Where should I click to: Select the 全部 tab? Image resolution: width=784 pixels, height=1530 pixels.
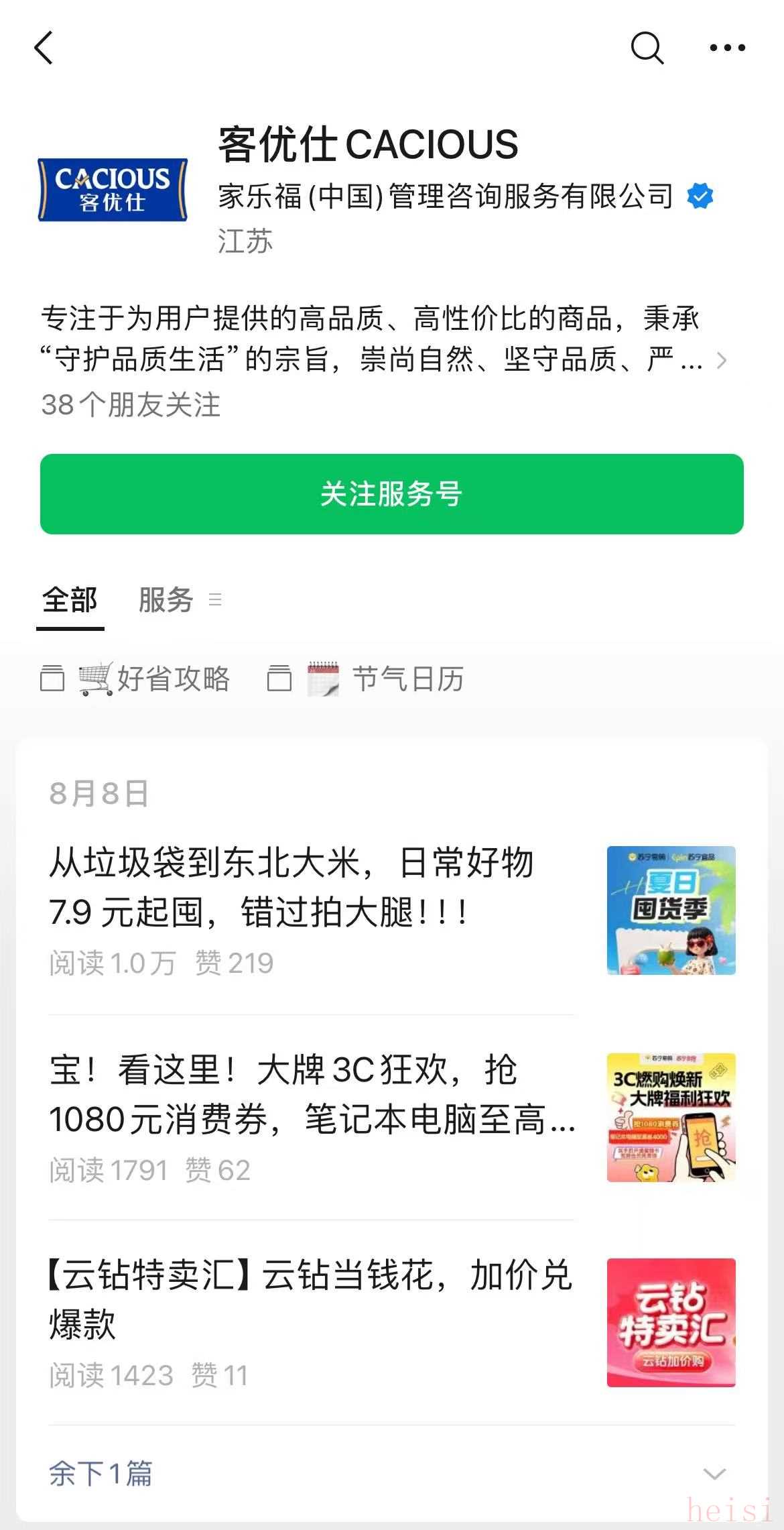click(x=70, y=599)
